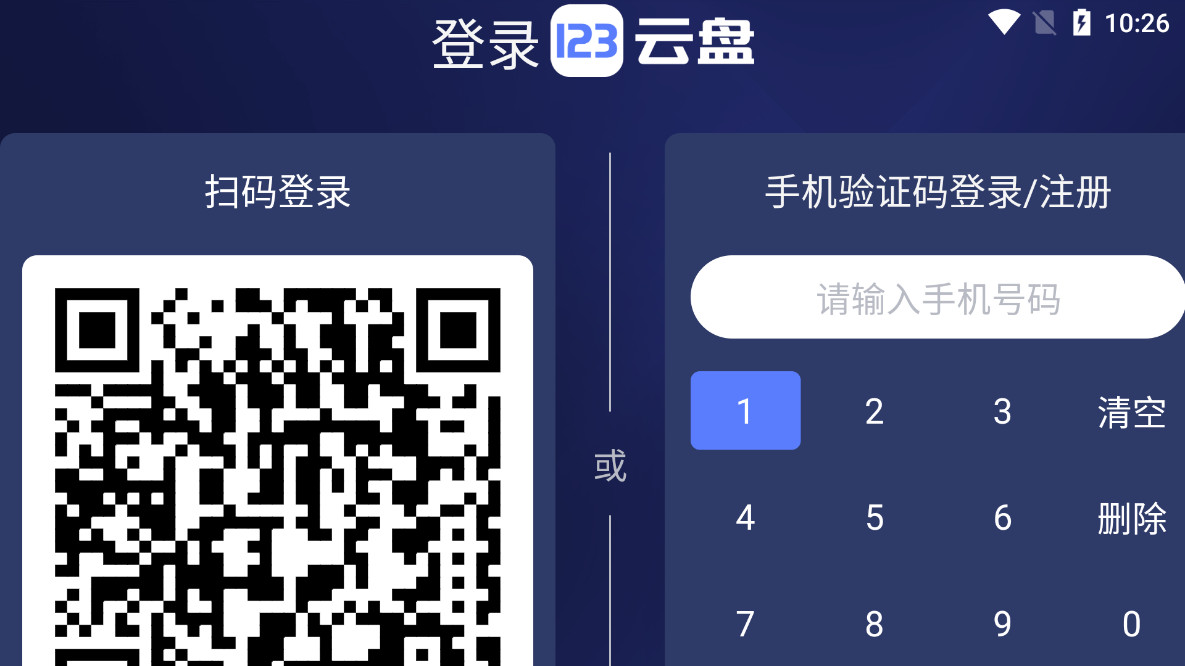
Task: Enter digit 6 on the keypad
Action: [x=1002, y=518]
